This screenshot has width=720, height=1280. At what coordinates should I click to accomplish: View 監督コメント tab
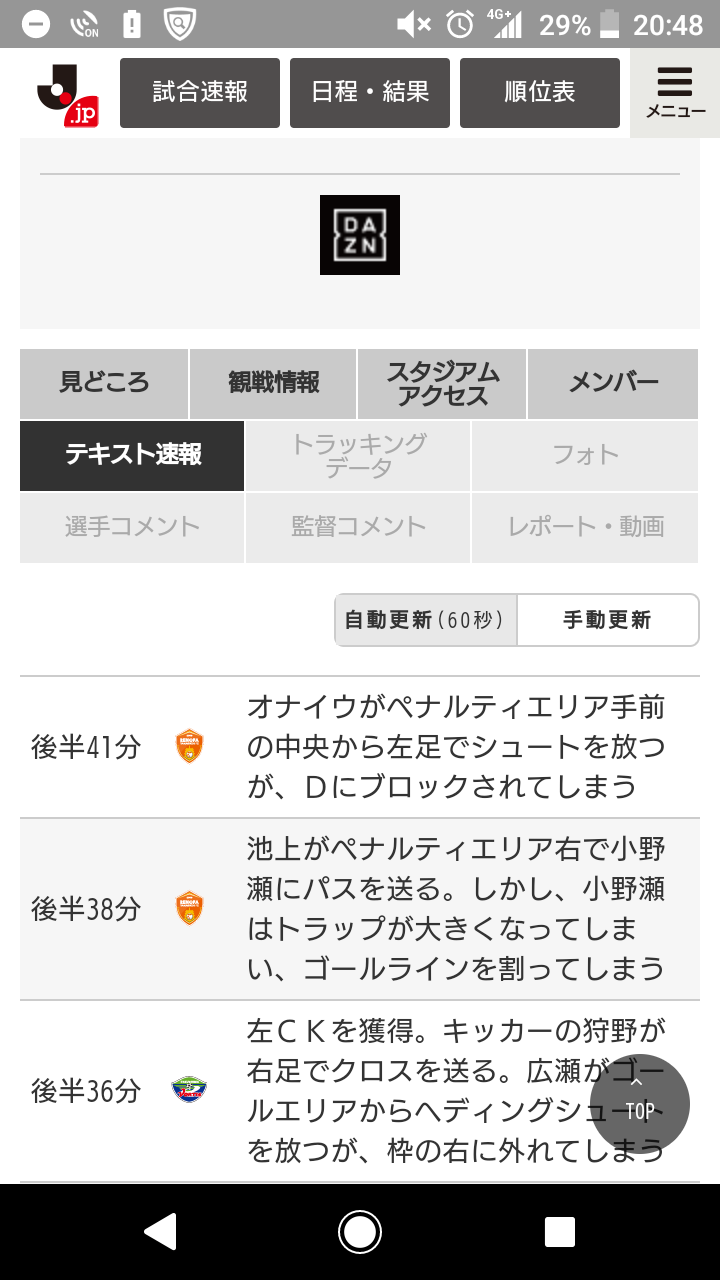[x=358, y=527]
